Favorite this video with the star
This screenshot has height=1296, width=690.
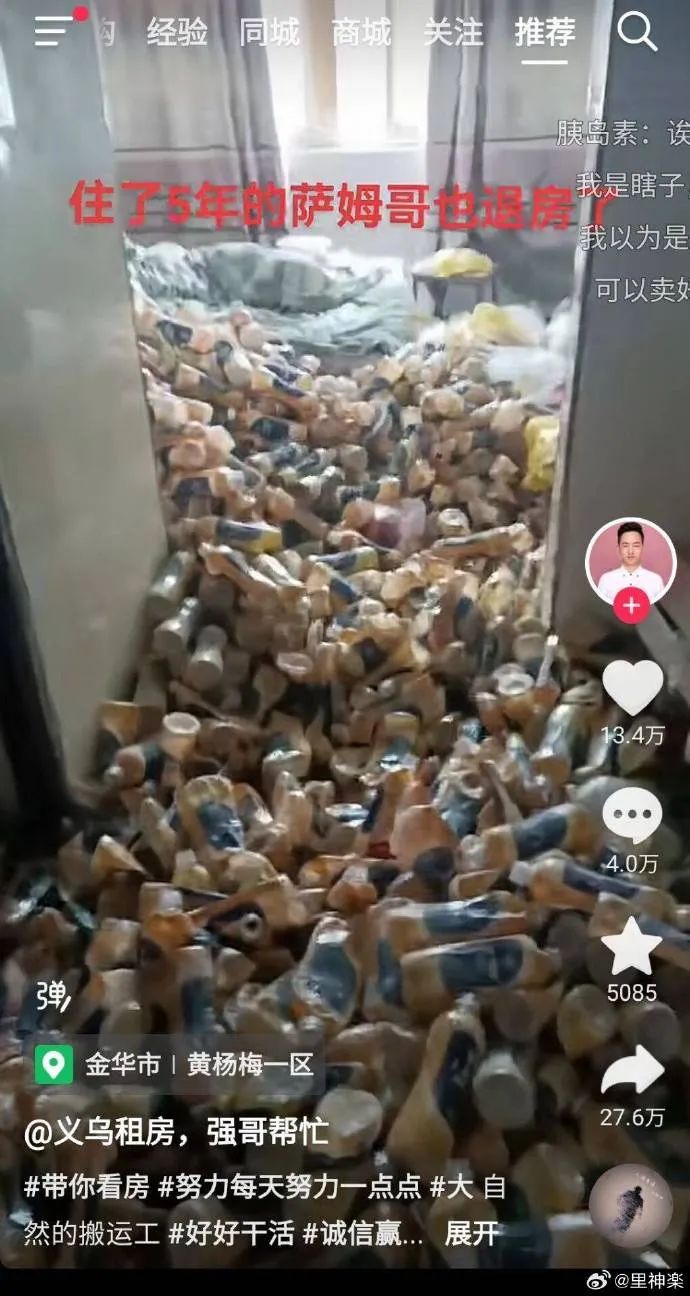coord(631,946)
